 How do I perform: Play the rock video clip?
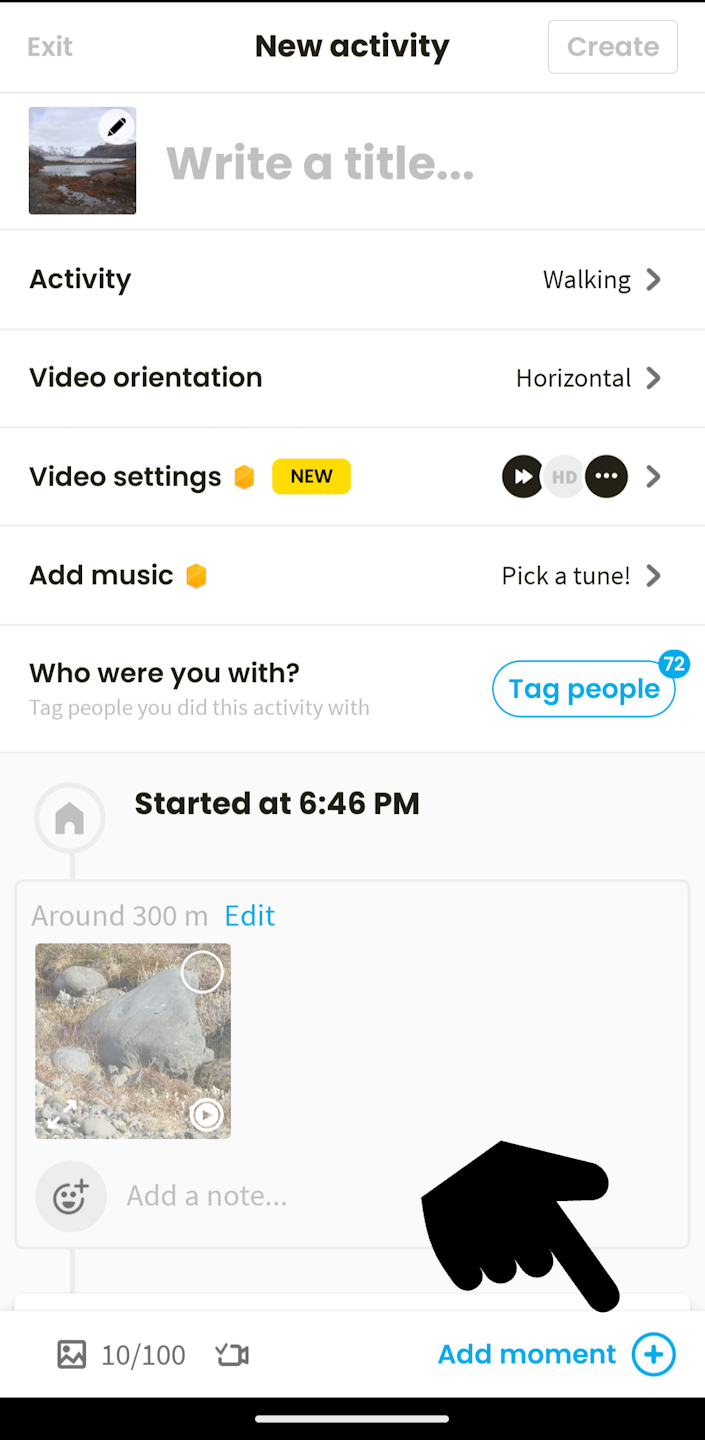point(206,1114)
